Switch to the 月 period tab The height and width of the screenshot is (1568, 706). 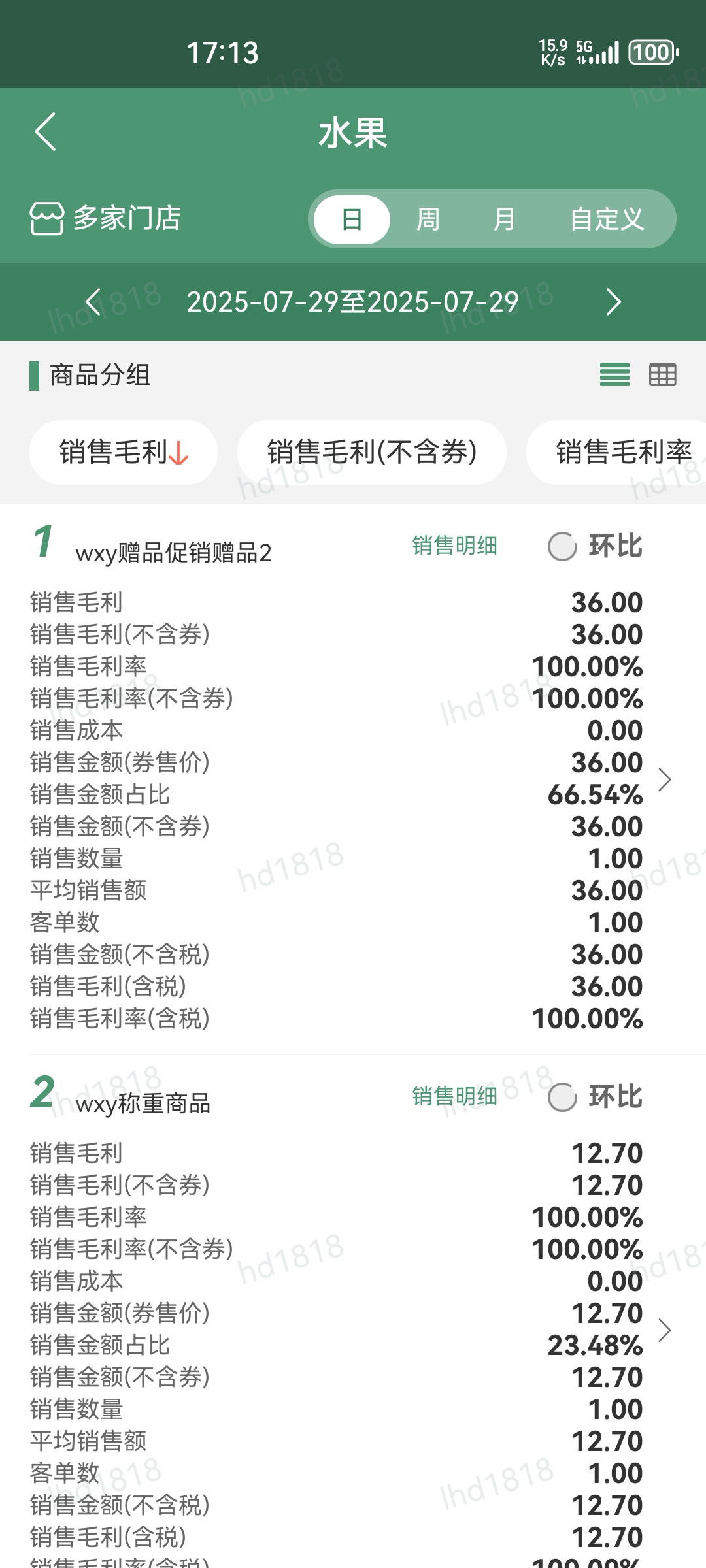pos(504,220)
